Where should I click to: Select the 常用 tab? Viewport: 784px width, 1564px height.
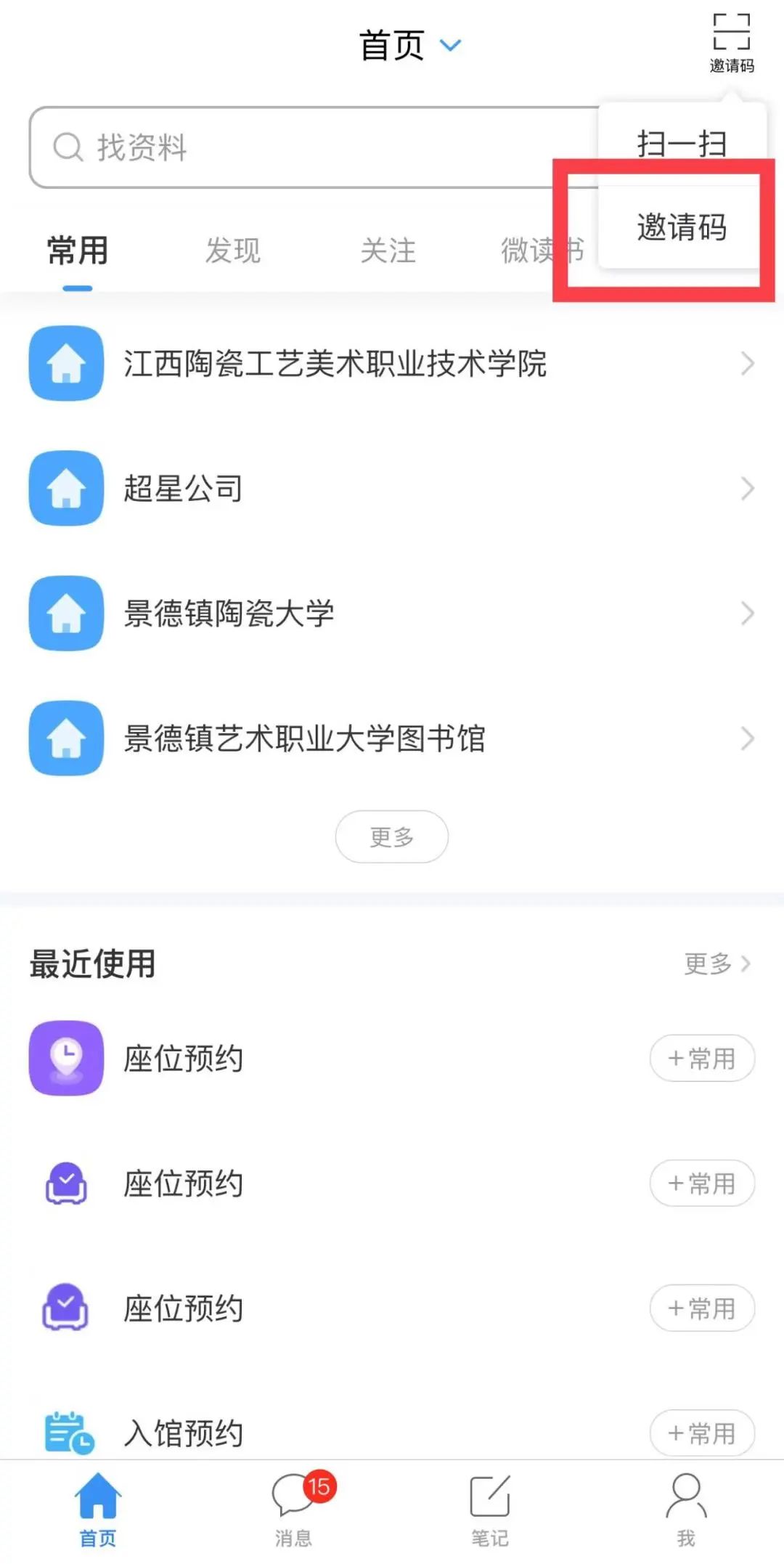pyautogui.click(x=78, y=251)
